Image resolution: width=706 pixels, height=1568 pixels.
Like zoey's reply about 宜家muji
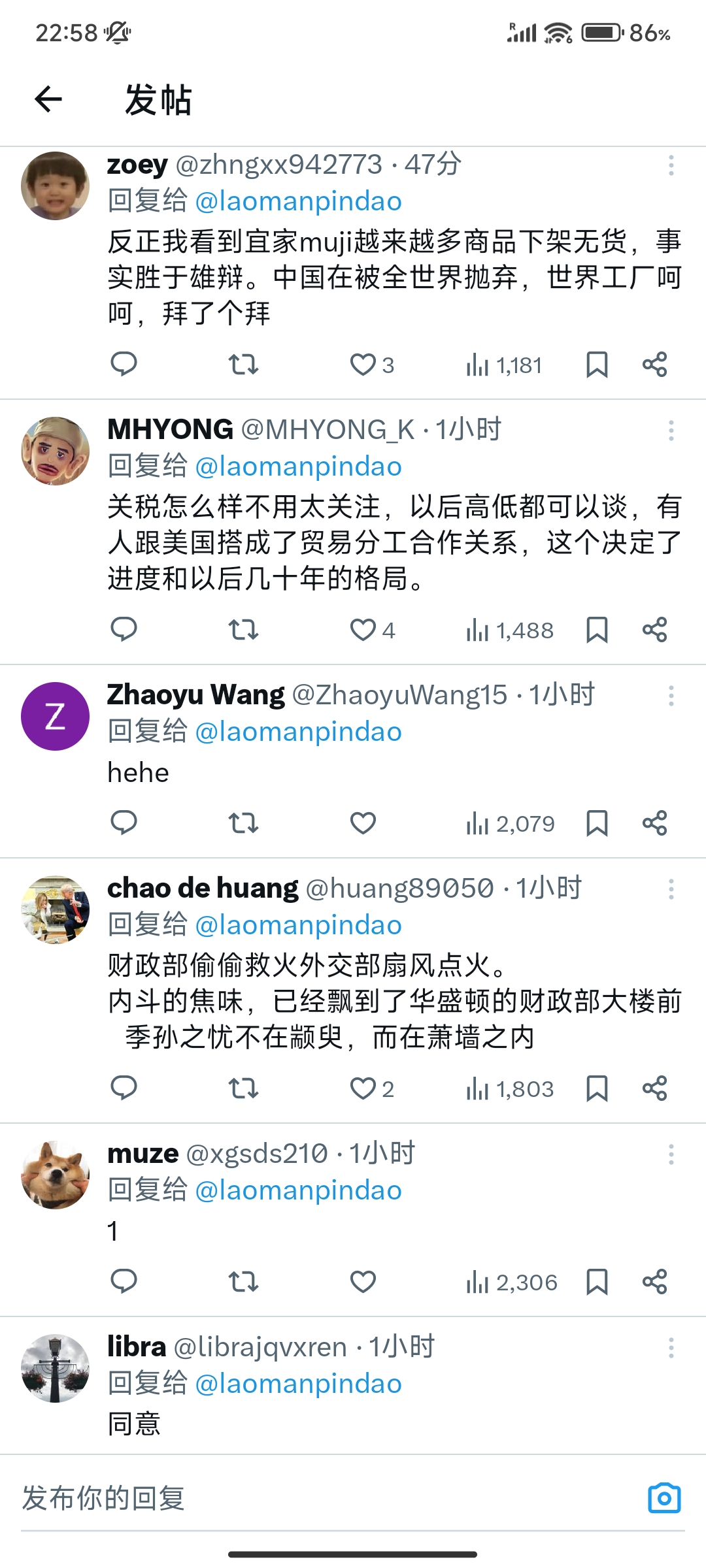[x=372, y=365]
